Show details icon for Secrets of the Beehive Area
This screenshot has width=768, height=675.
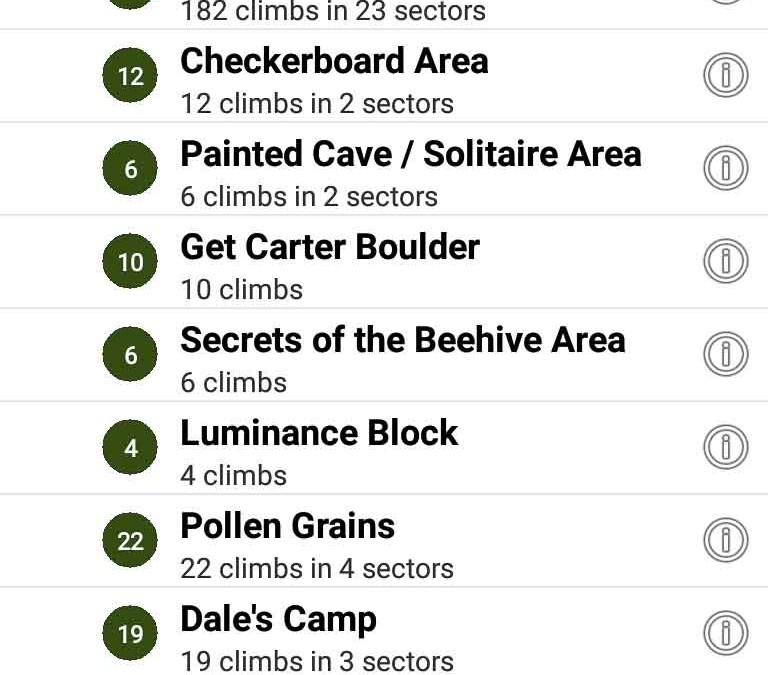725,355
